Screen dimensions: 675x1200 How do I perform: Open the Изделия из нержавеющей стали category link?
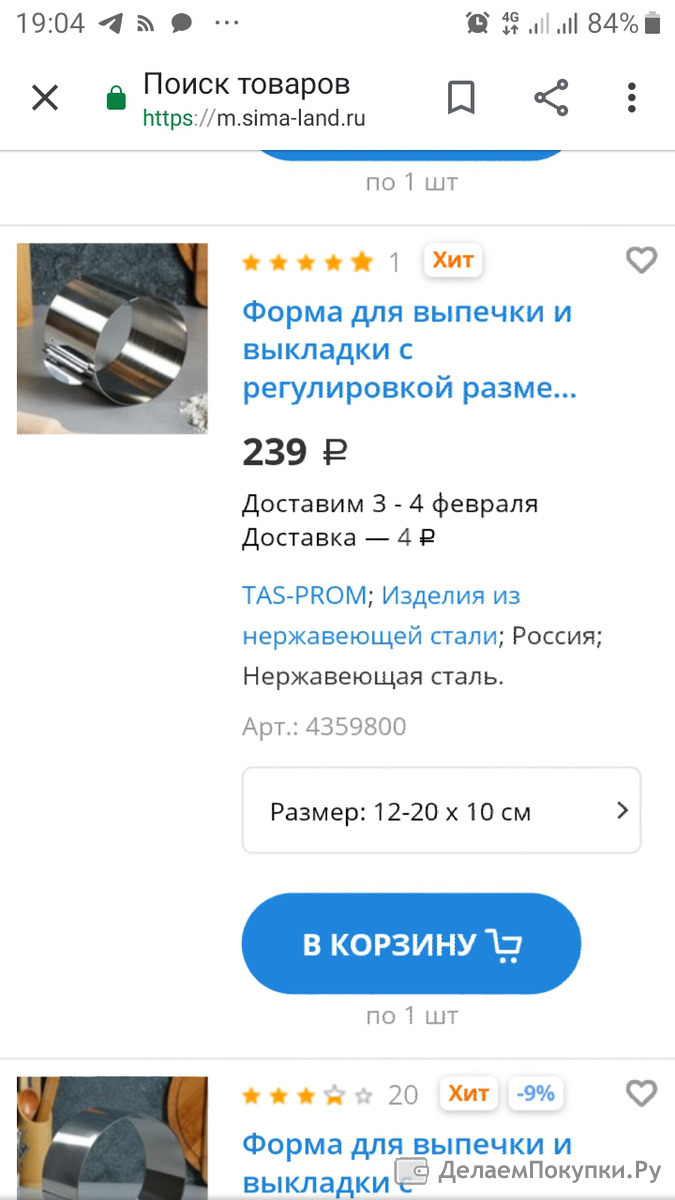[x=382, y=615]
